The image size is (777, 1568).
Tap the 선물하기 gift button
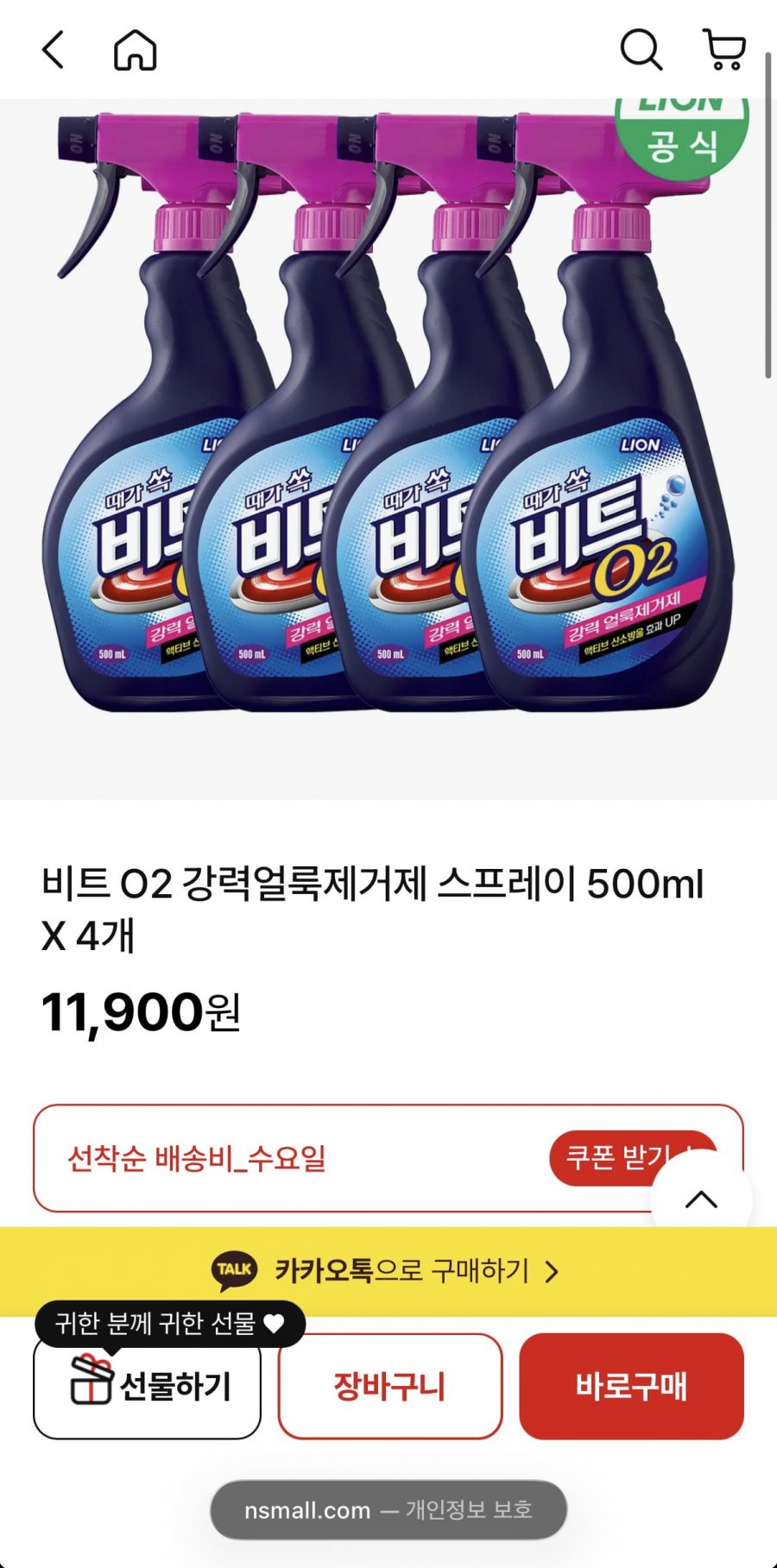(147, 1387)
